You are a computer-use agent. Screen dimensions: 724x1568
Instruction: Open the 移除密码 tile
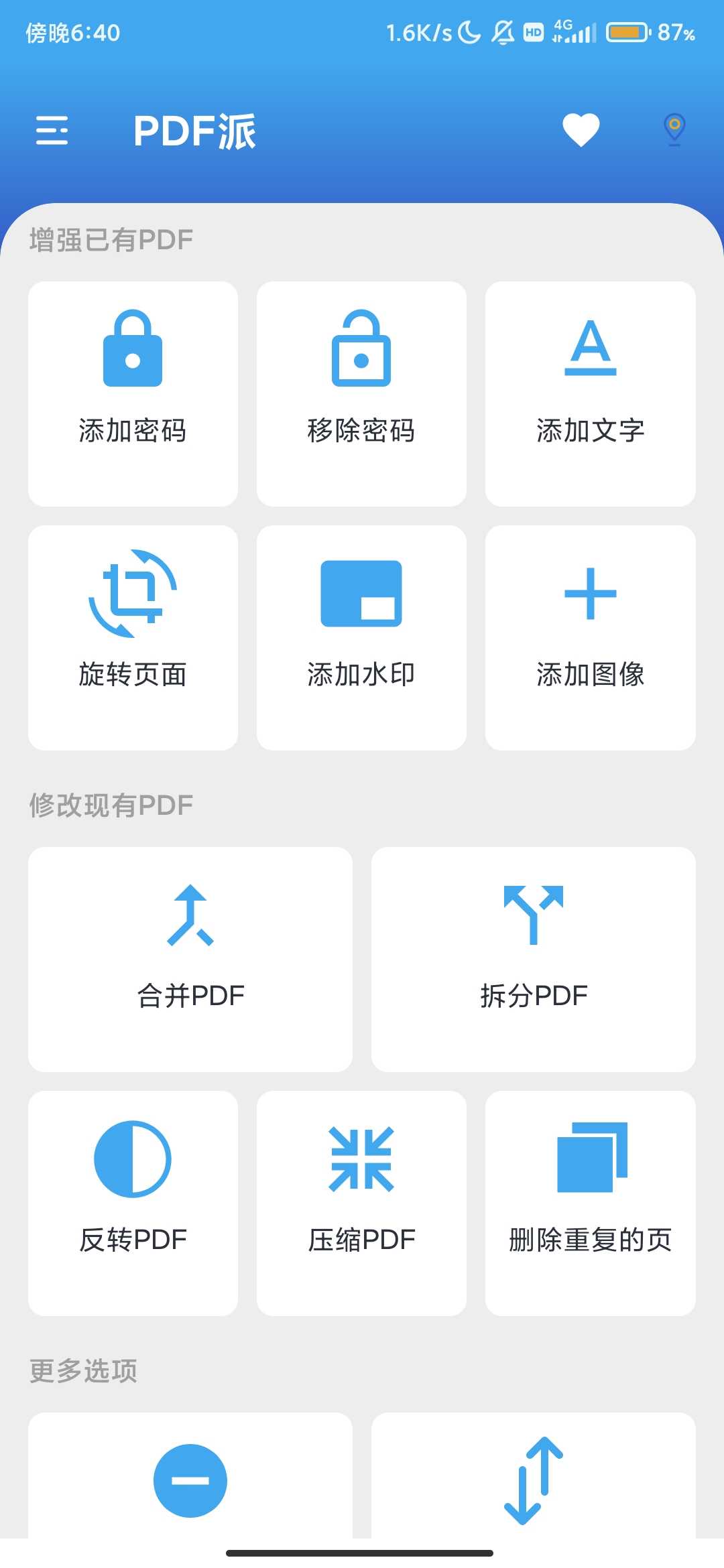pyautogui.click(x=361, y=394)
